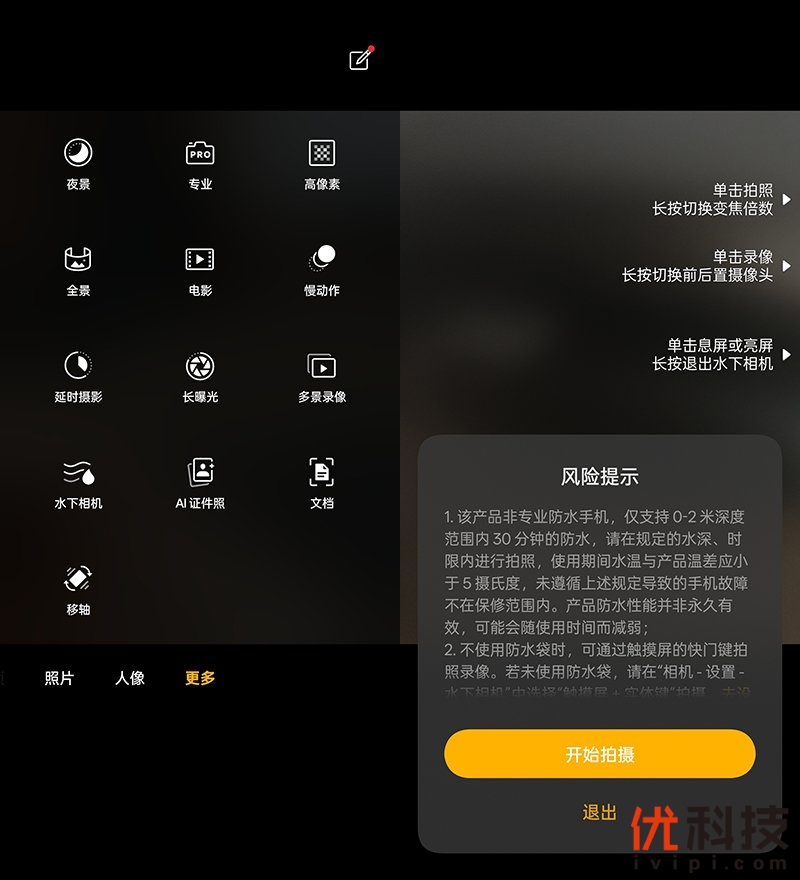Open 延时摄影 time-lapse mode

click(x=78, y=375)
